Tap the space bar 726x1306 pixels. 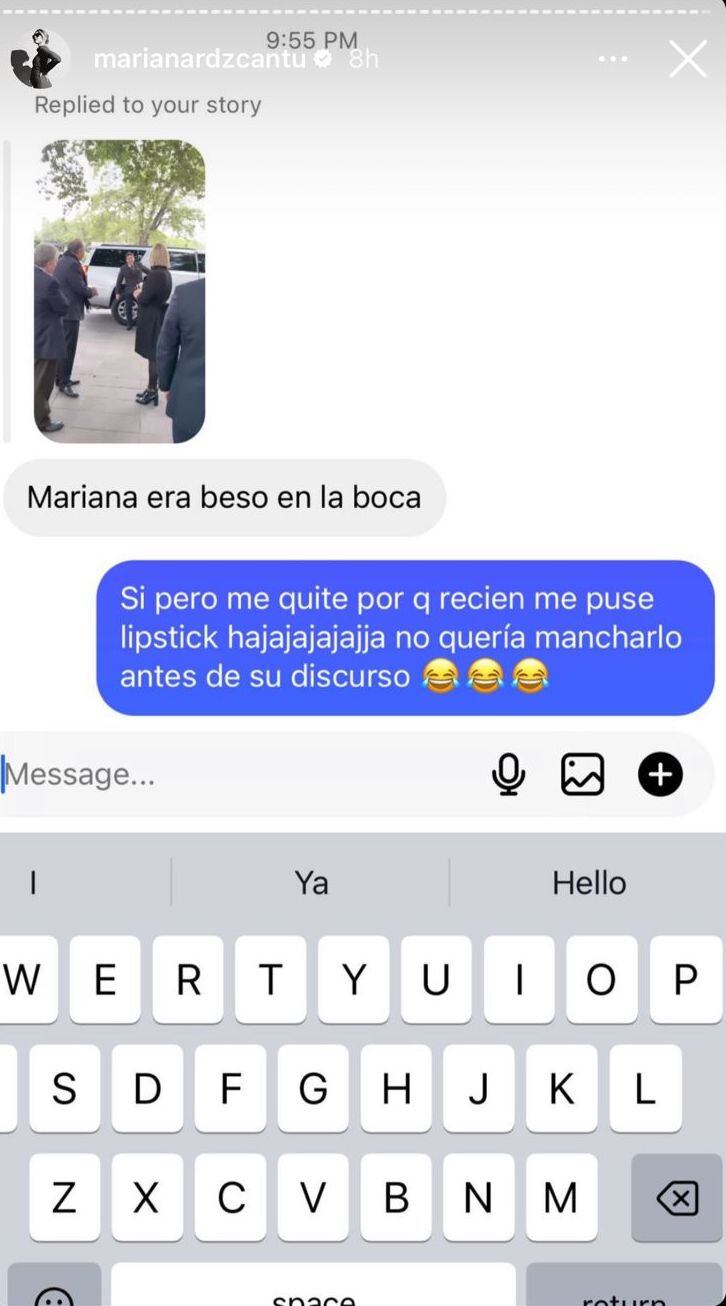(x=312, y=1296)
